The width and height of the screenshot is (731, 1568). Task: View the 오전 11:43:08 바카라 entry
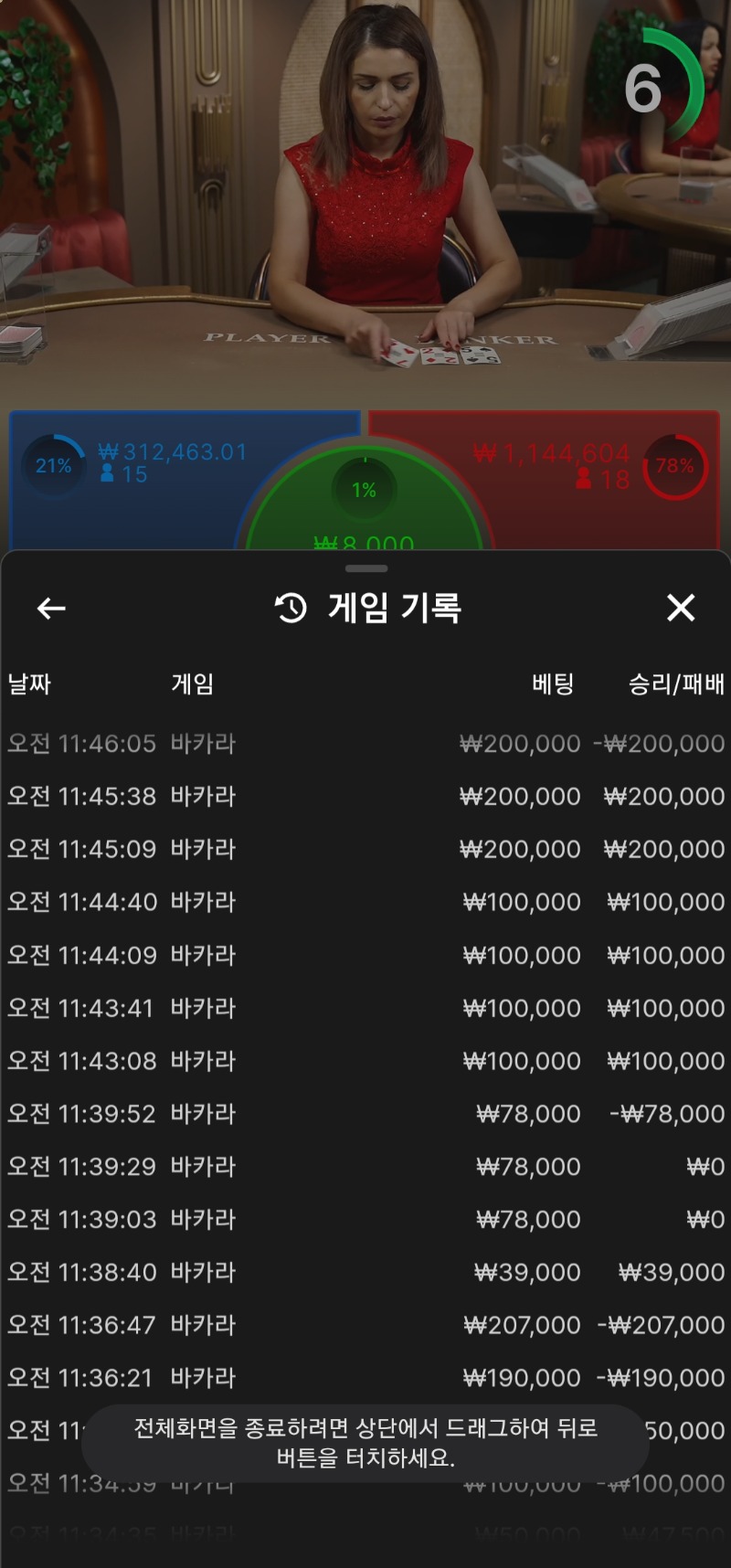[x=365, y=1062]
